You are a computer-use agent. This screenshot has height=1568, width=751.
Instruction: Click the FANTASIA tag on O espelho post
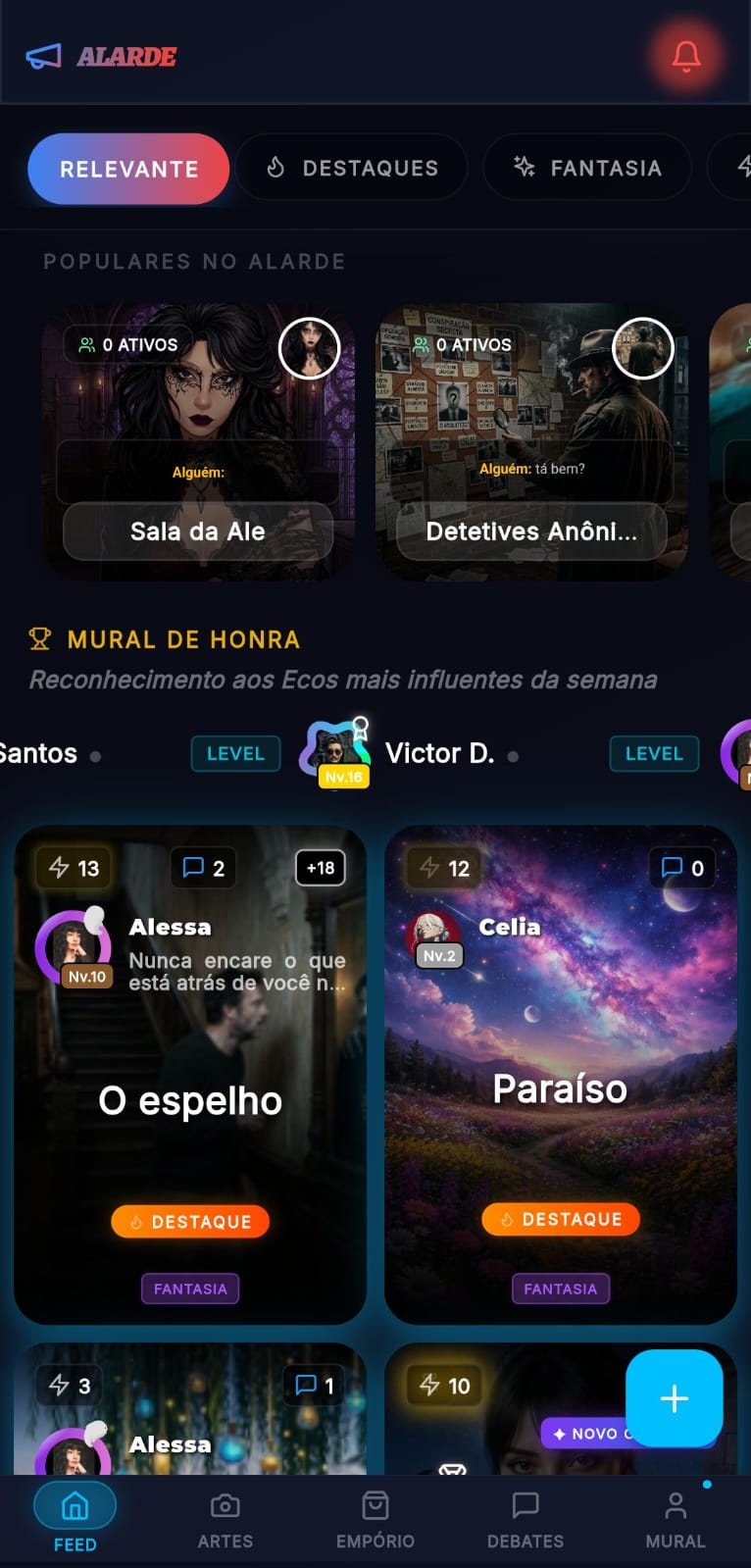[x=189, y=1288]
